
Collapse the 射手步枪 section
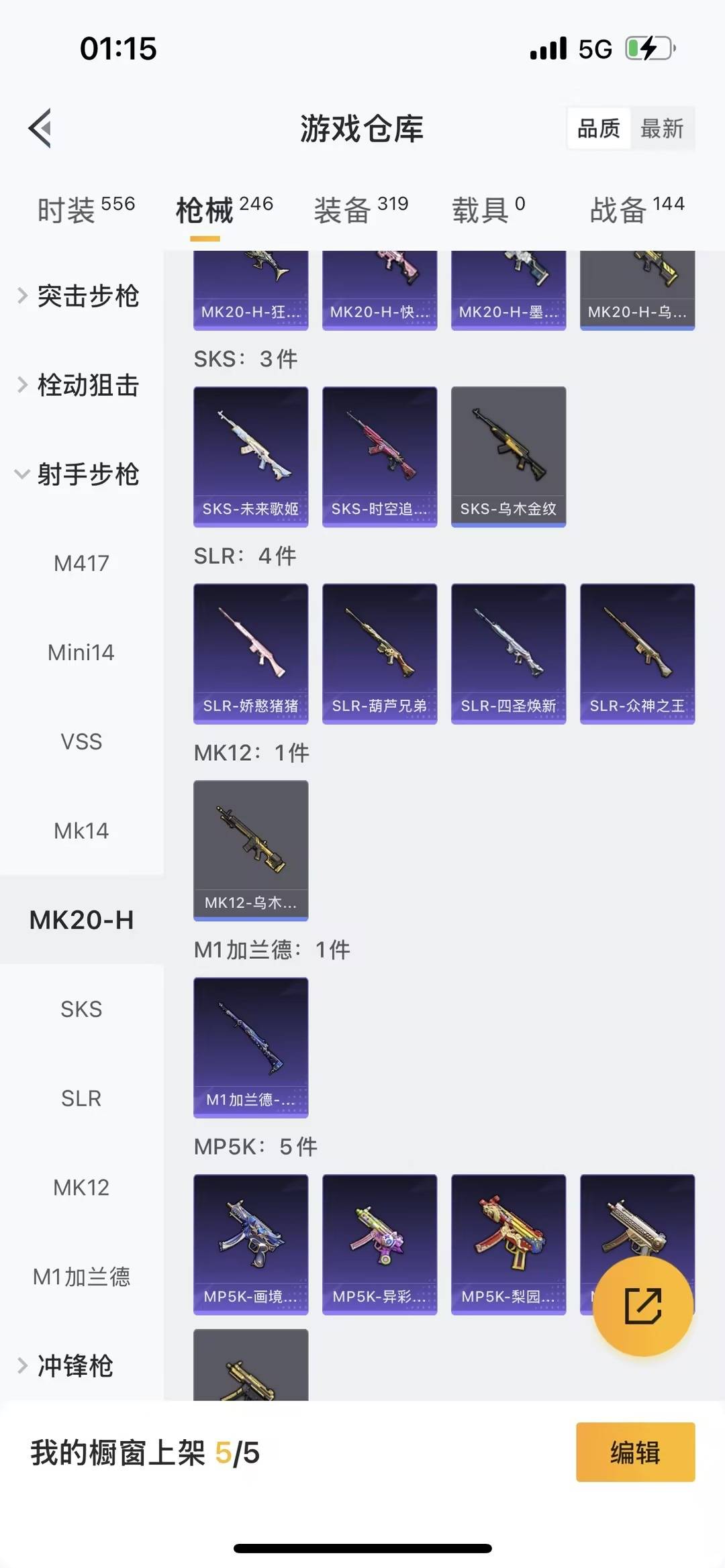click(x=88, y=474)
